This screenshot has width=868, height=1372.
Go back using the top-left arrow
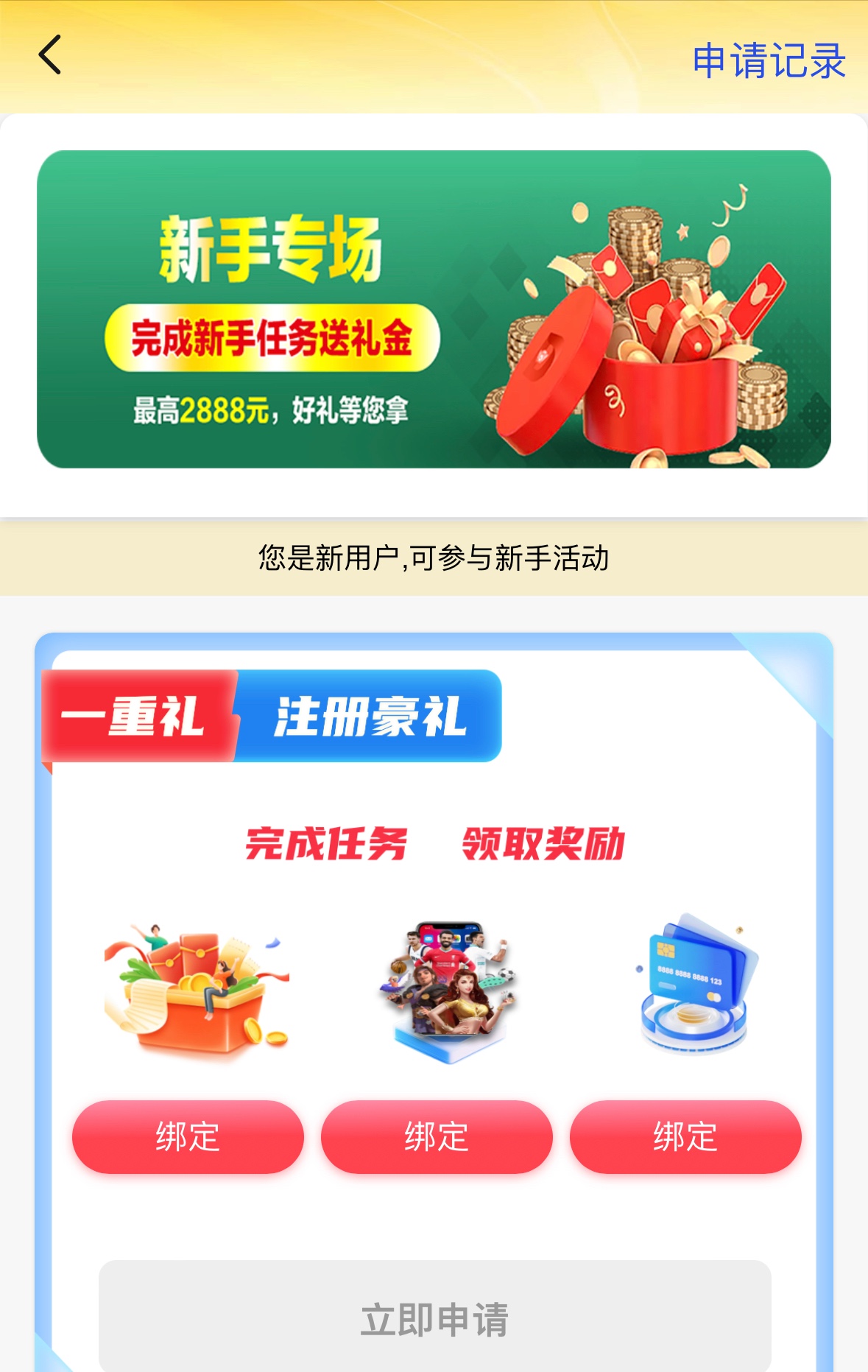(49, 55)
